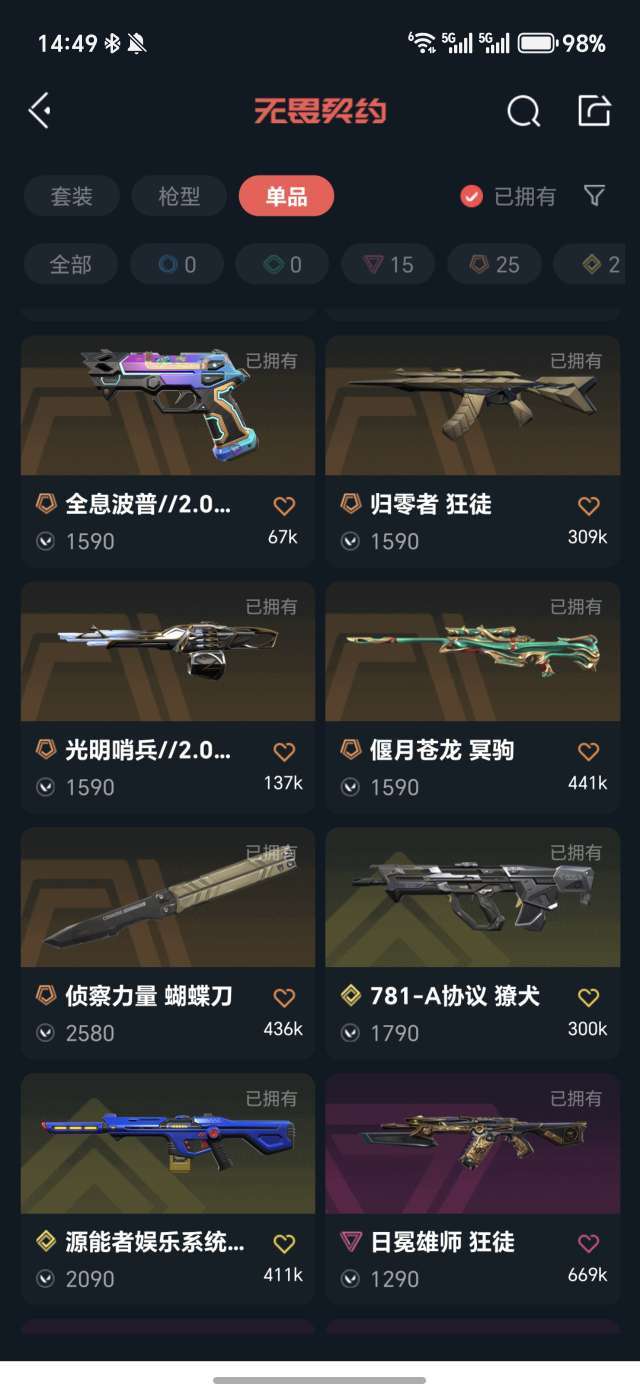
Task: Switch to the 套装 tab
Action: [71, 196]
